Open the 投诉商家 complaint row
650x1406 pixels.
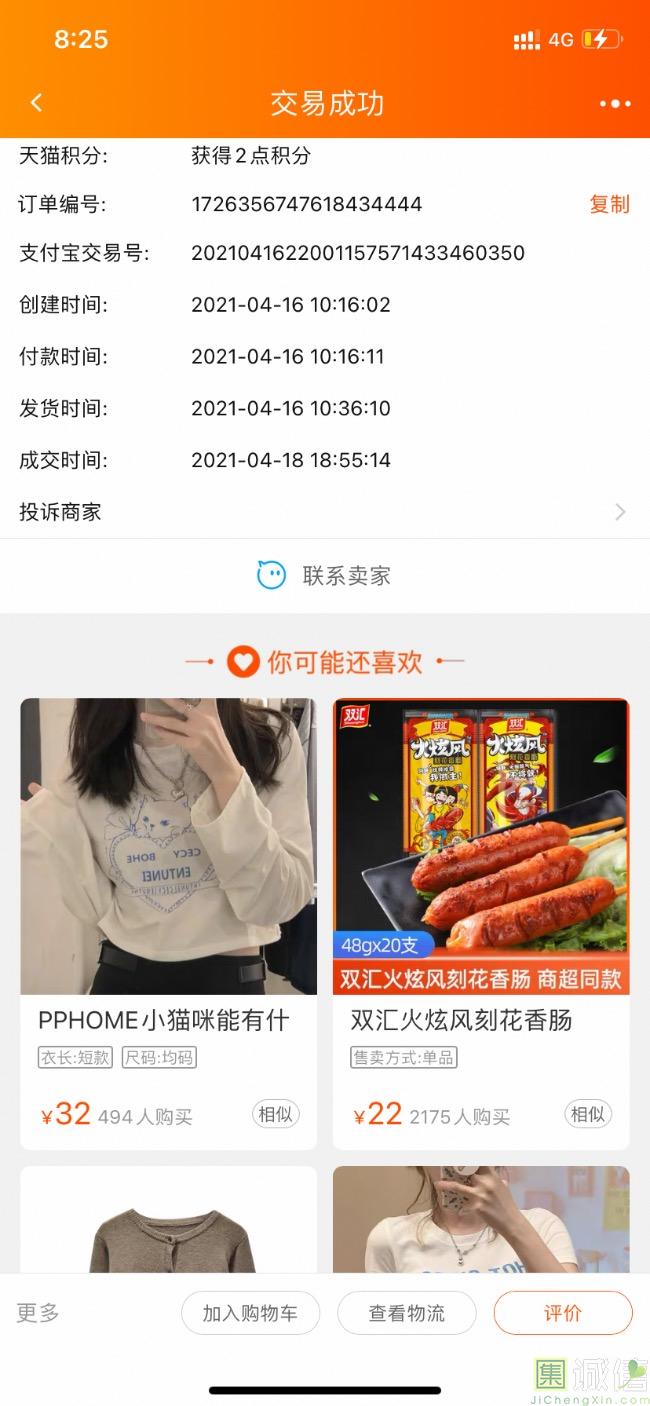click(324, 512)
